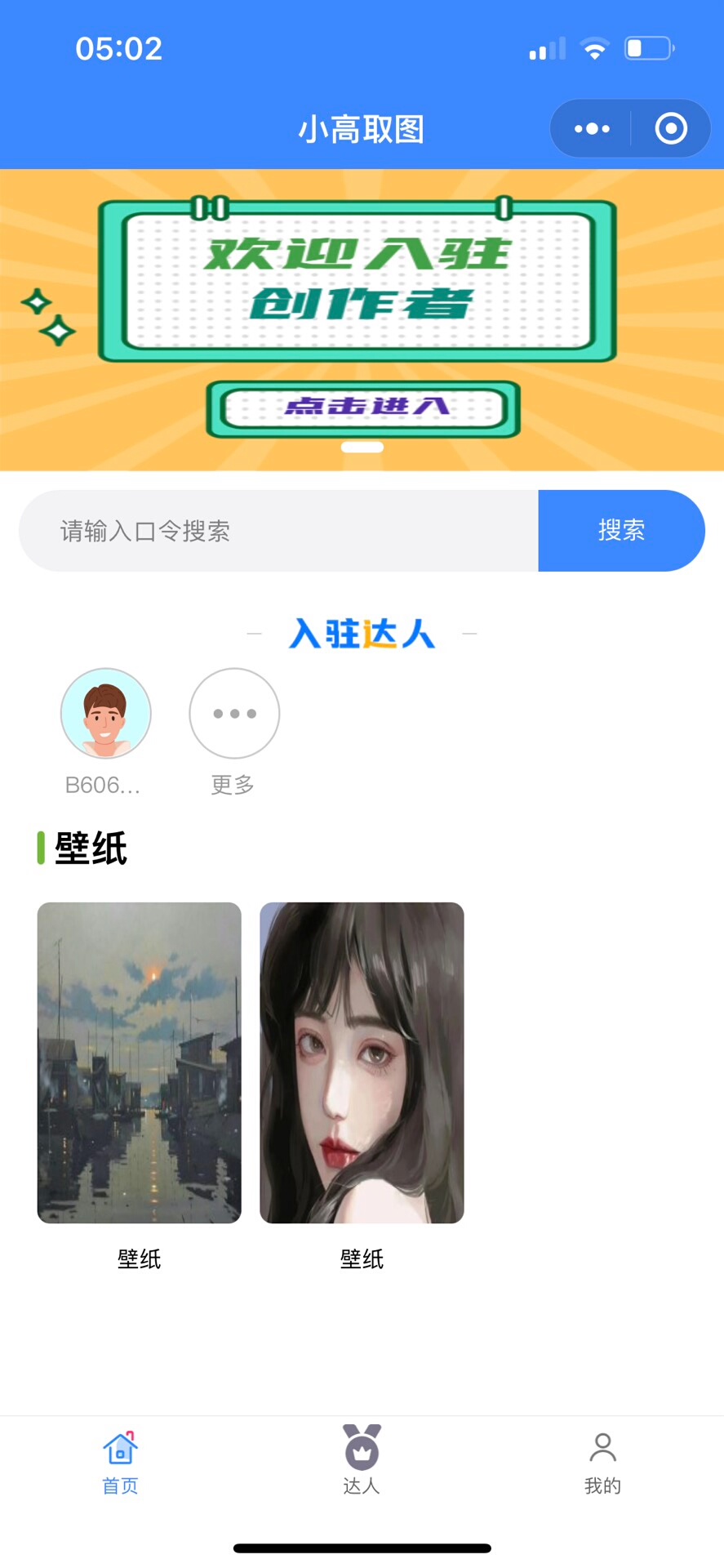Open the mini program's three-dot menu
The width and height of the screenshot is (724, 1568).
coord(592,129)
